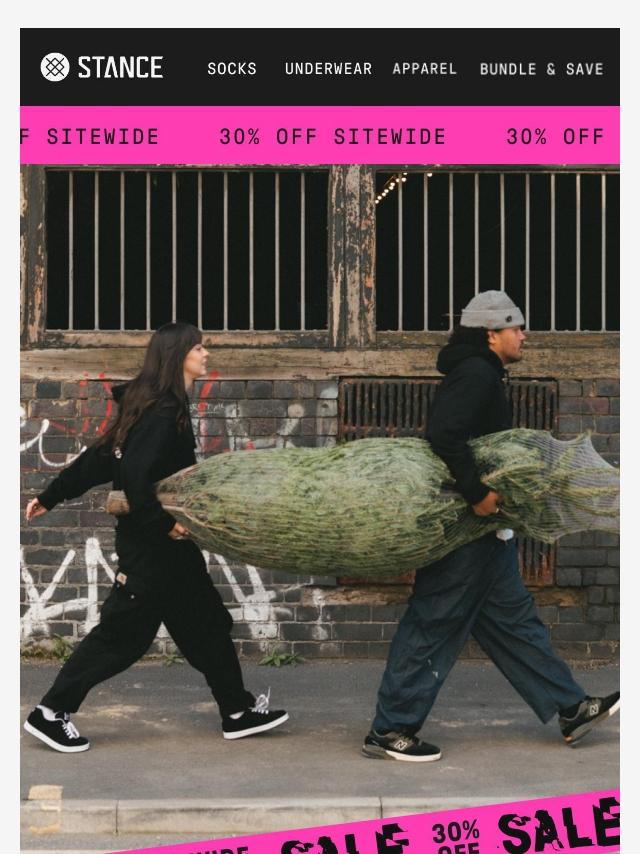
Task: Open the Apparel link
Action: click(425, 69)
